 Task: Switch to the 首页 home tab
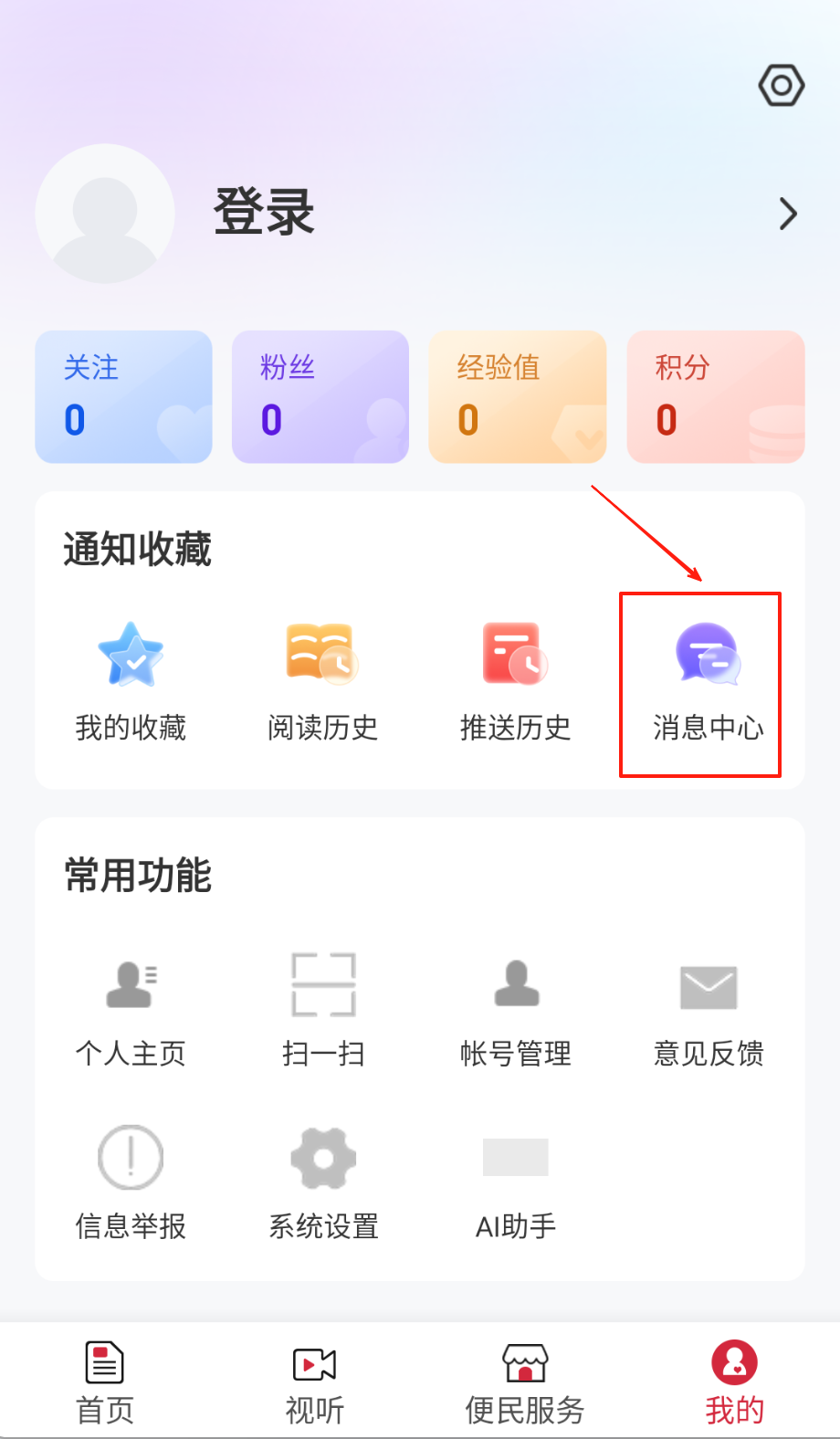(x=105, y=1382)
